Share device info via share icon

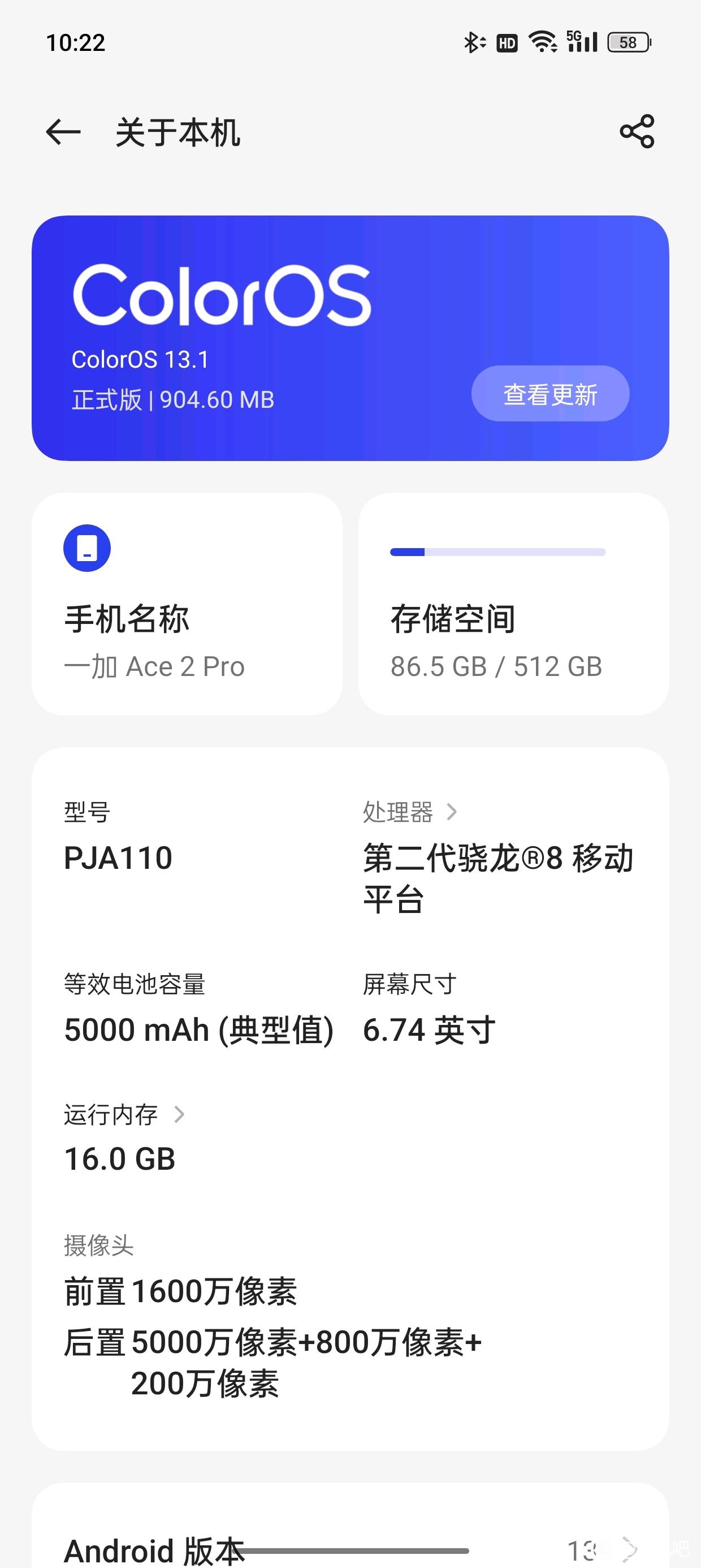tap(637, 131)
